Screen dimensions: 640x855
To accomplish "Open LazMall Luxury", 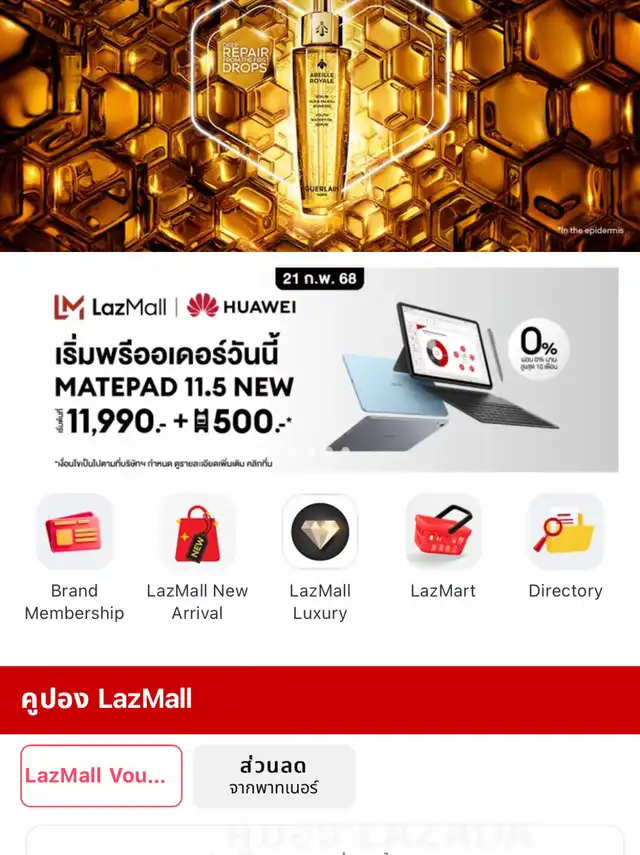I will [320, 557].
